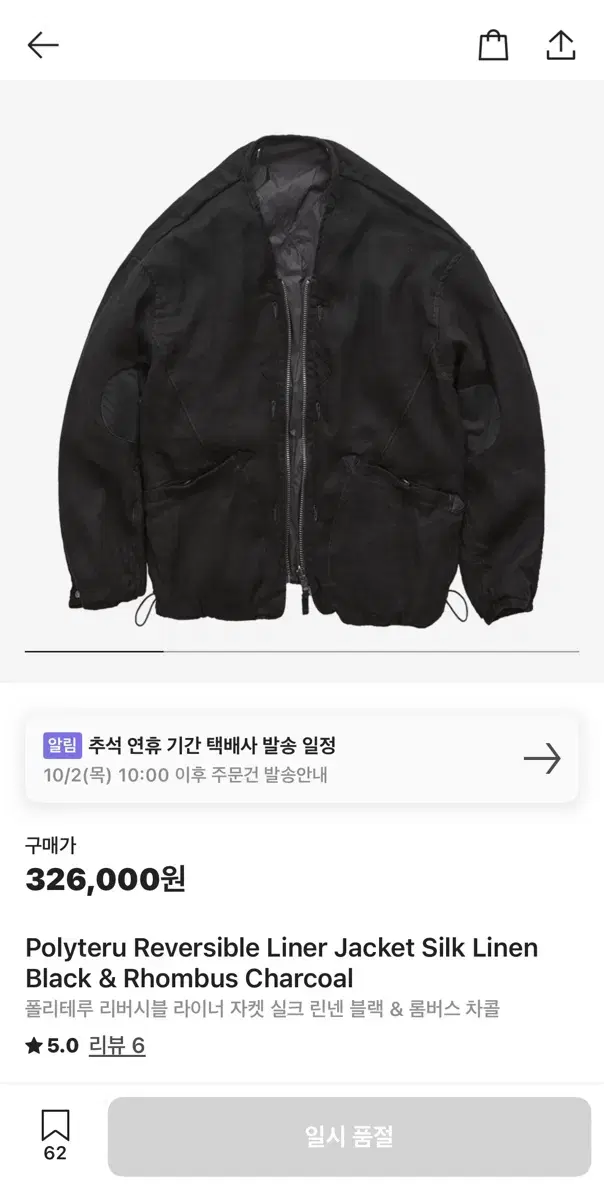
Task: Go back using the top-left arrow
Action: pyautogui.click(x=43, y=45)
